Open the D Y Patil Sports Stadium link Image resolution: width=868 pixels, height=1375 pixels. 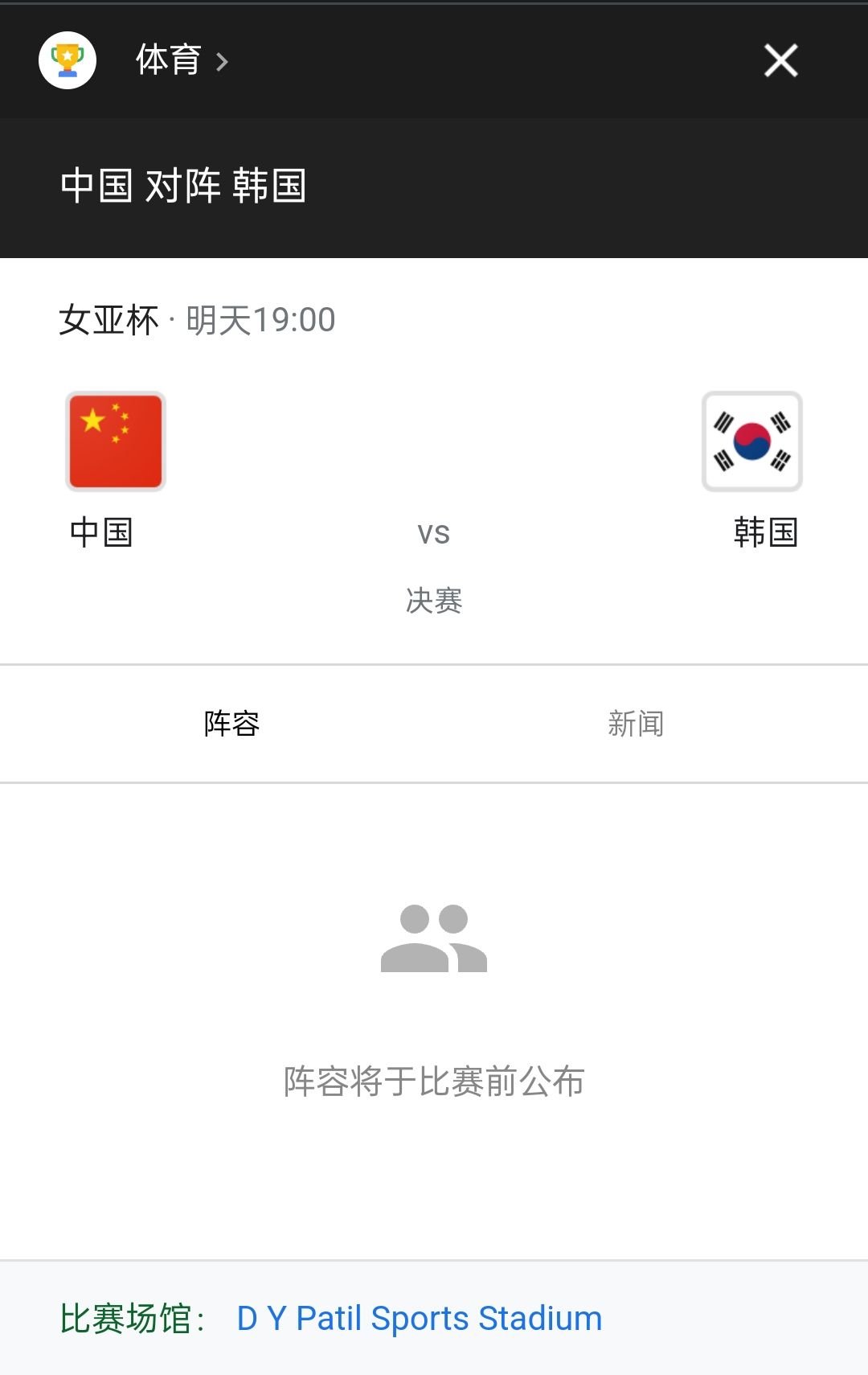419,1319
